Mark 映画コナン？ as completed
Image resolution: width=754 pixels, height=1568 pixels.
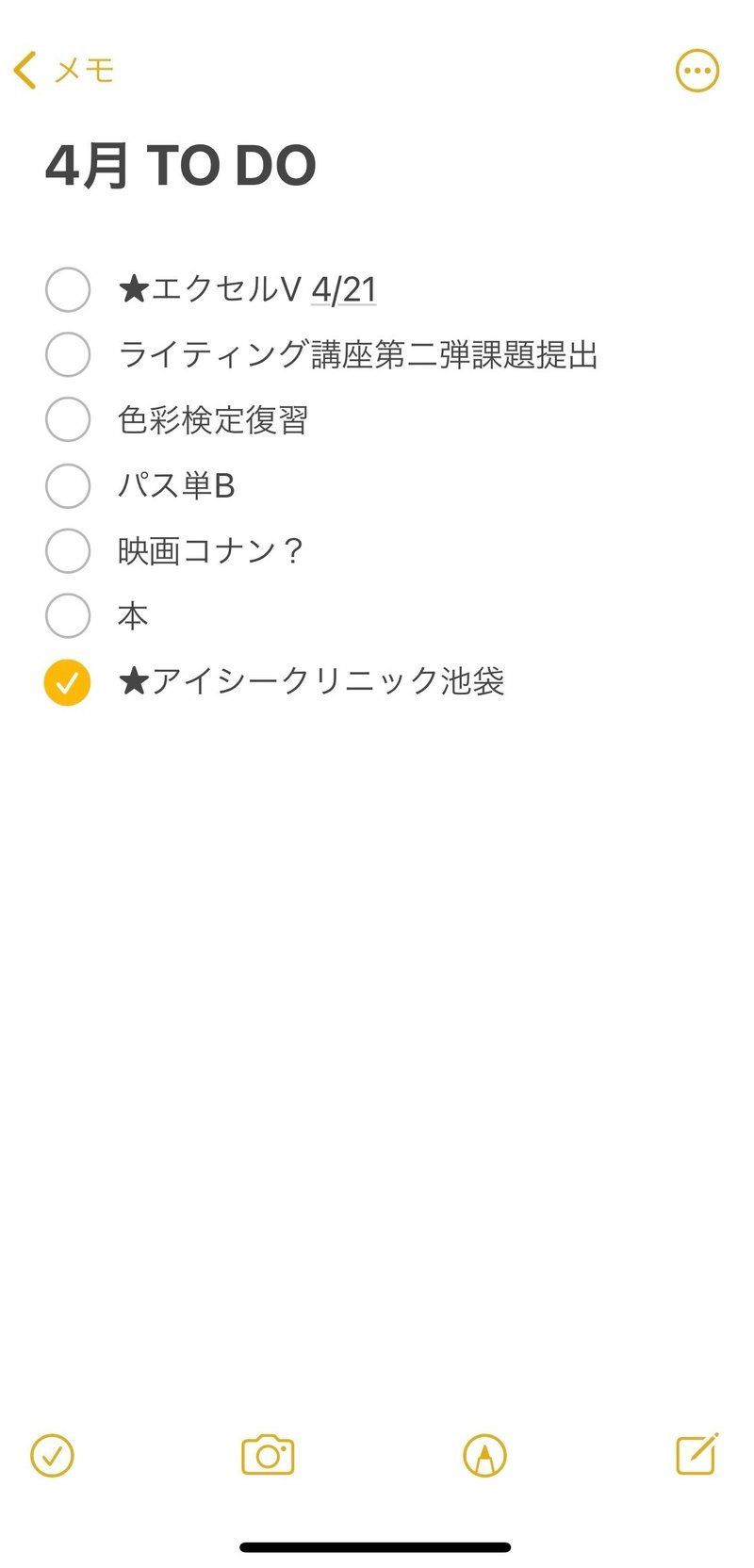point(67,550)
